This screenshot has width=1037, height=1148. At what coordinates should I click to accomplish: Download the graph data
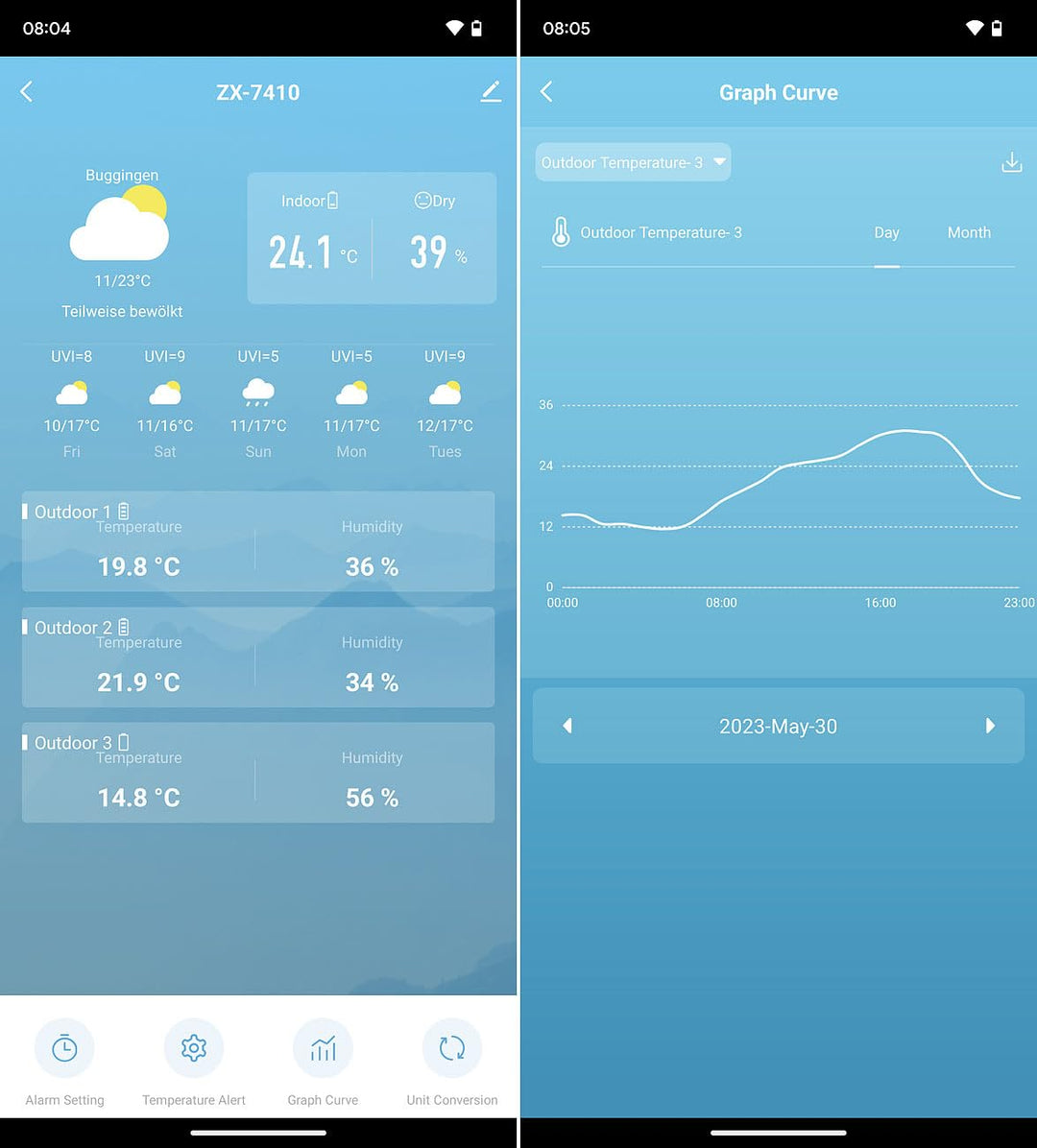[1011, 162]
